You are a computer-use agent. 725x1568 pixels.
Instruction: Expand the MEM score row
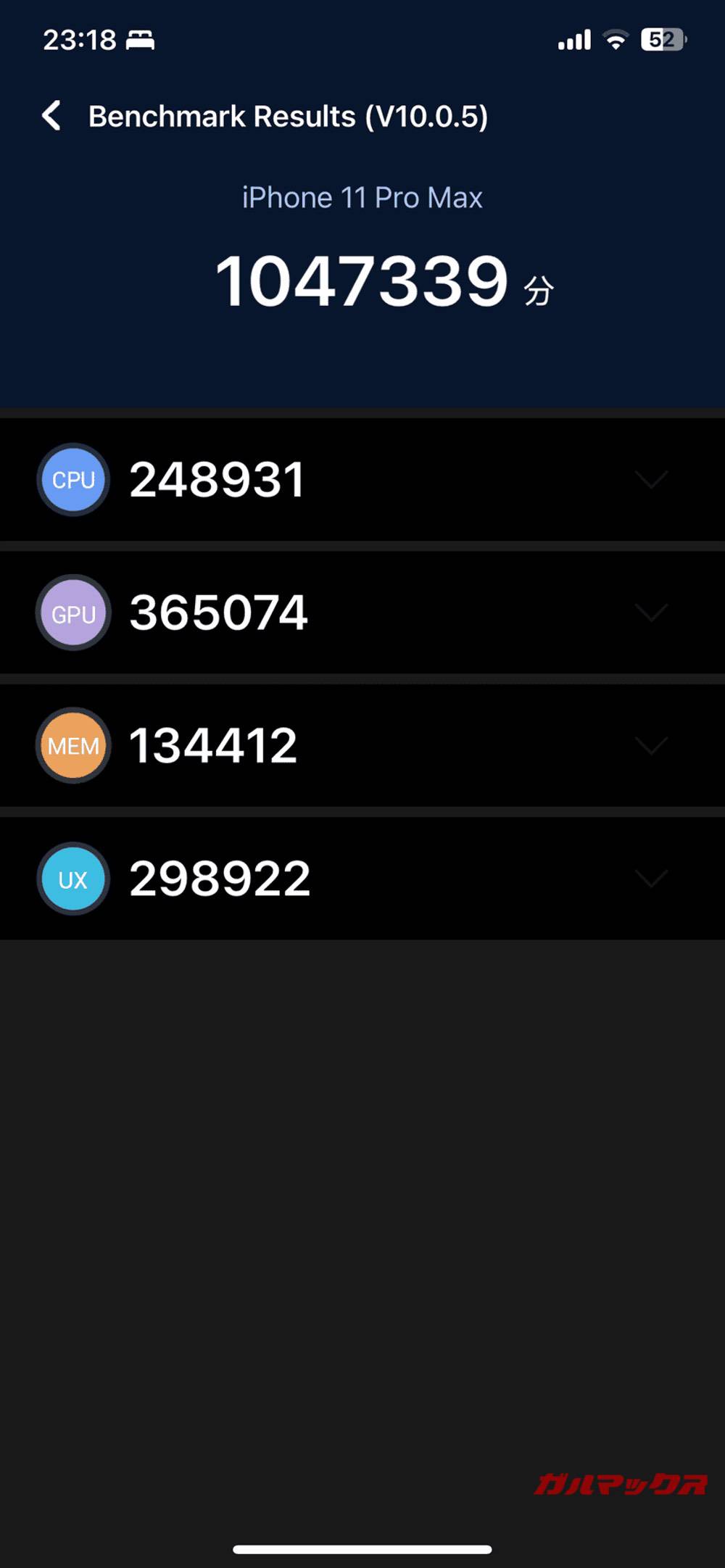[650, 746]
